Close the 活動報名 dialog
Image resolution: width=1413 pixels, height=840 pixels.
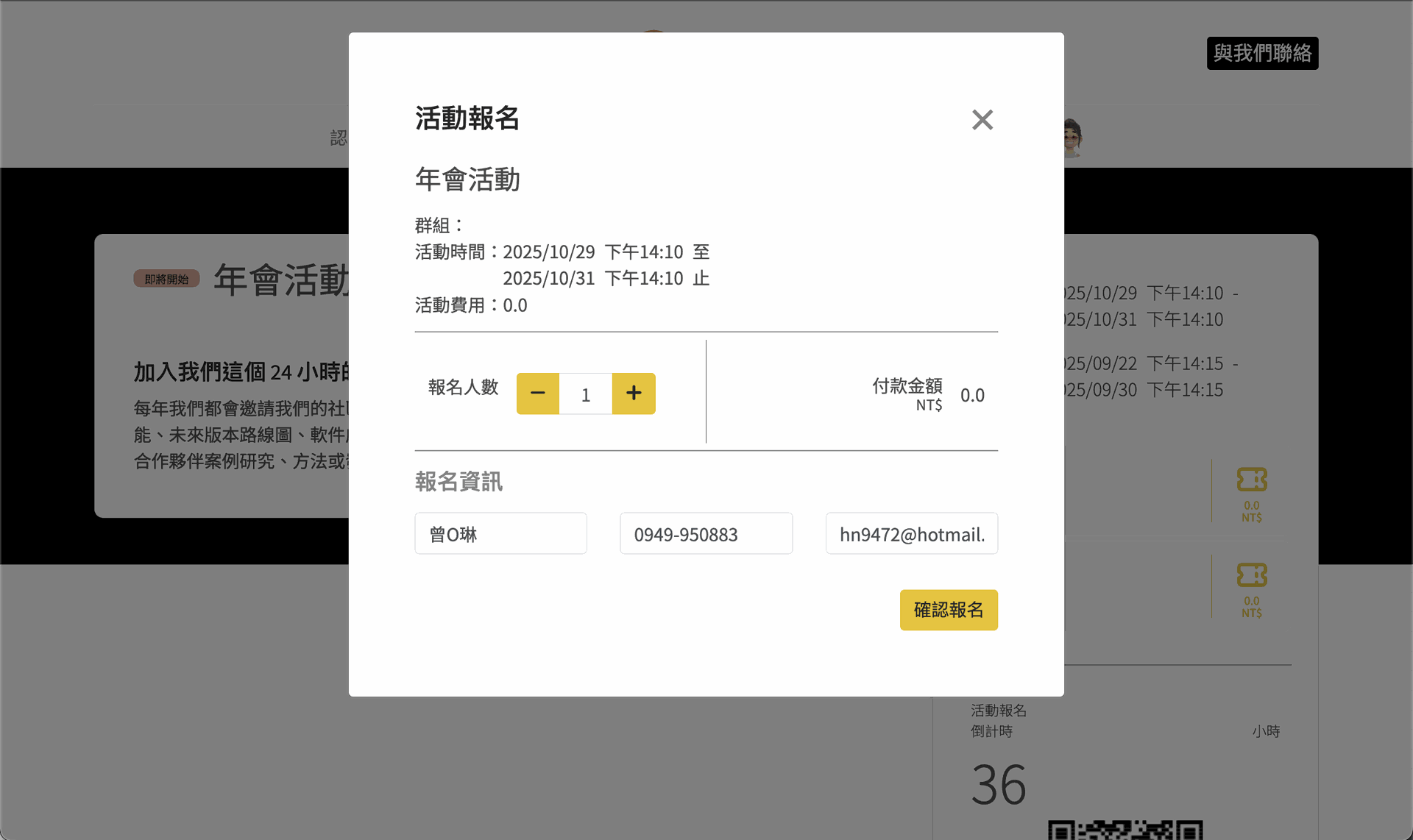click(982, 120)
